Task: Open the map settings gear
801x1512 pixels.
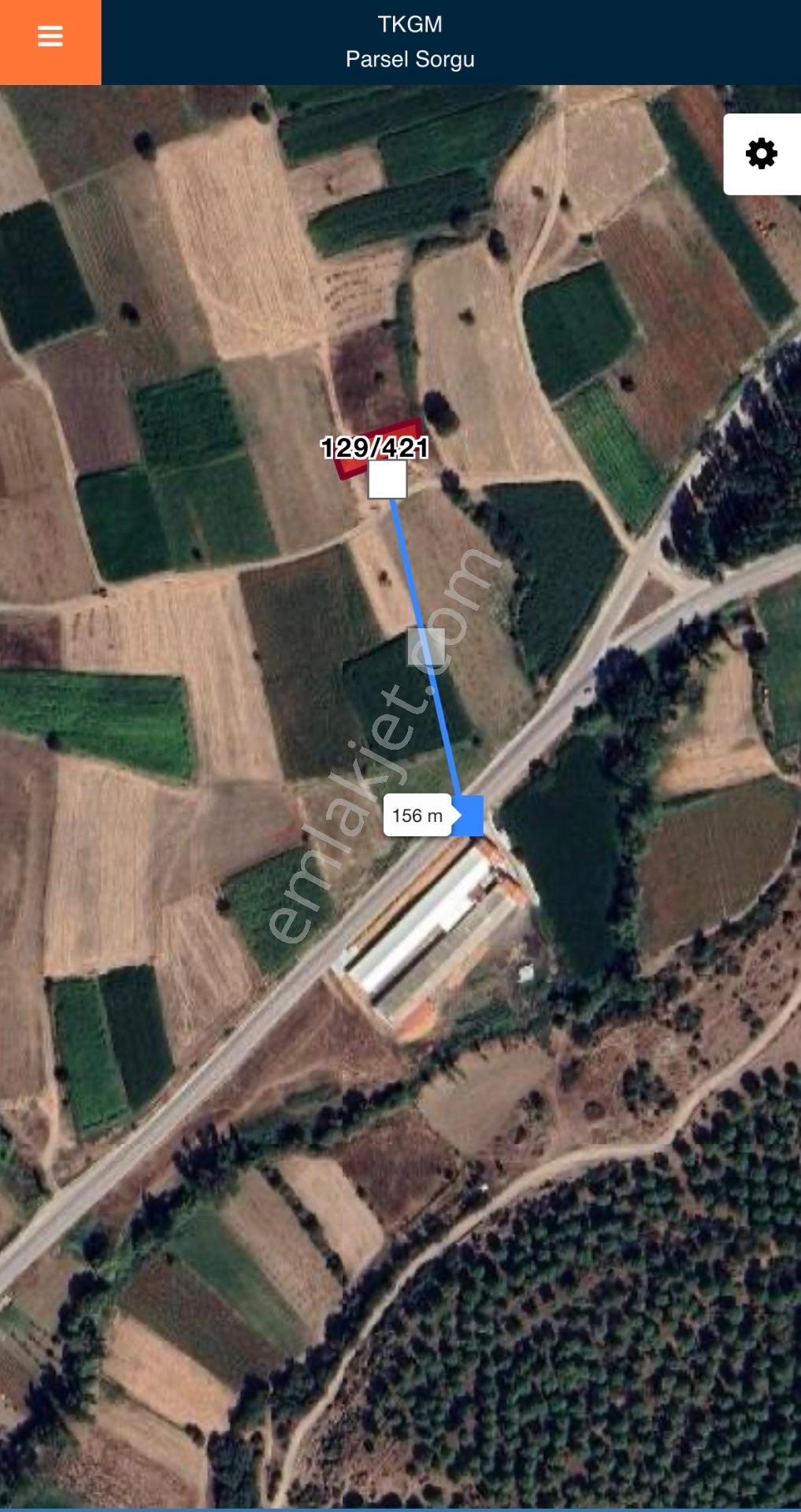Action: click(x=762, y=154)
